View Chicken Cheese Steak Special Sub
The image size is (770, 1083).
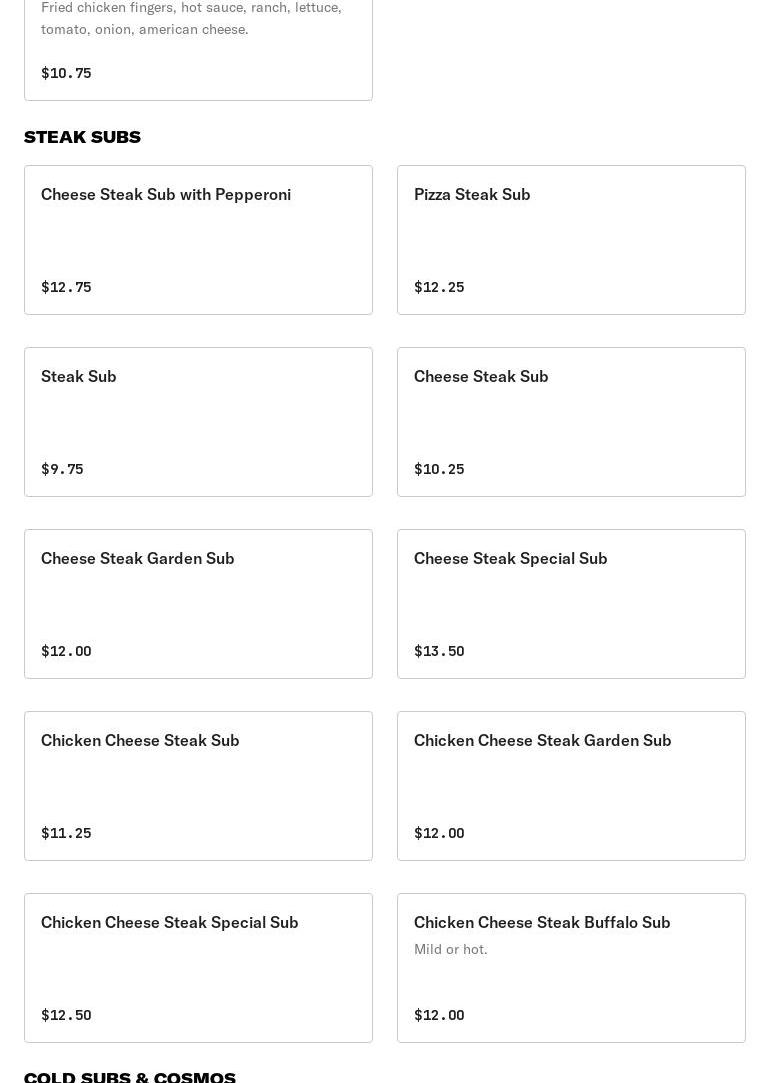(198, 968)
